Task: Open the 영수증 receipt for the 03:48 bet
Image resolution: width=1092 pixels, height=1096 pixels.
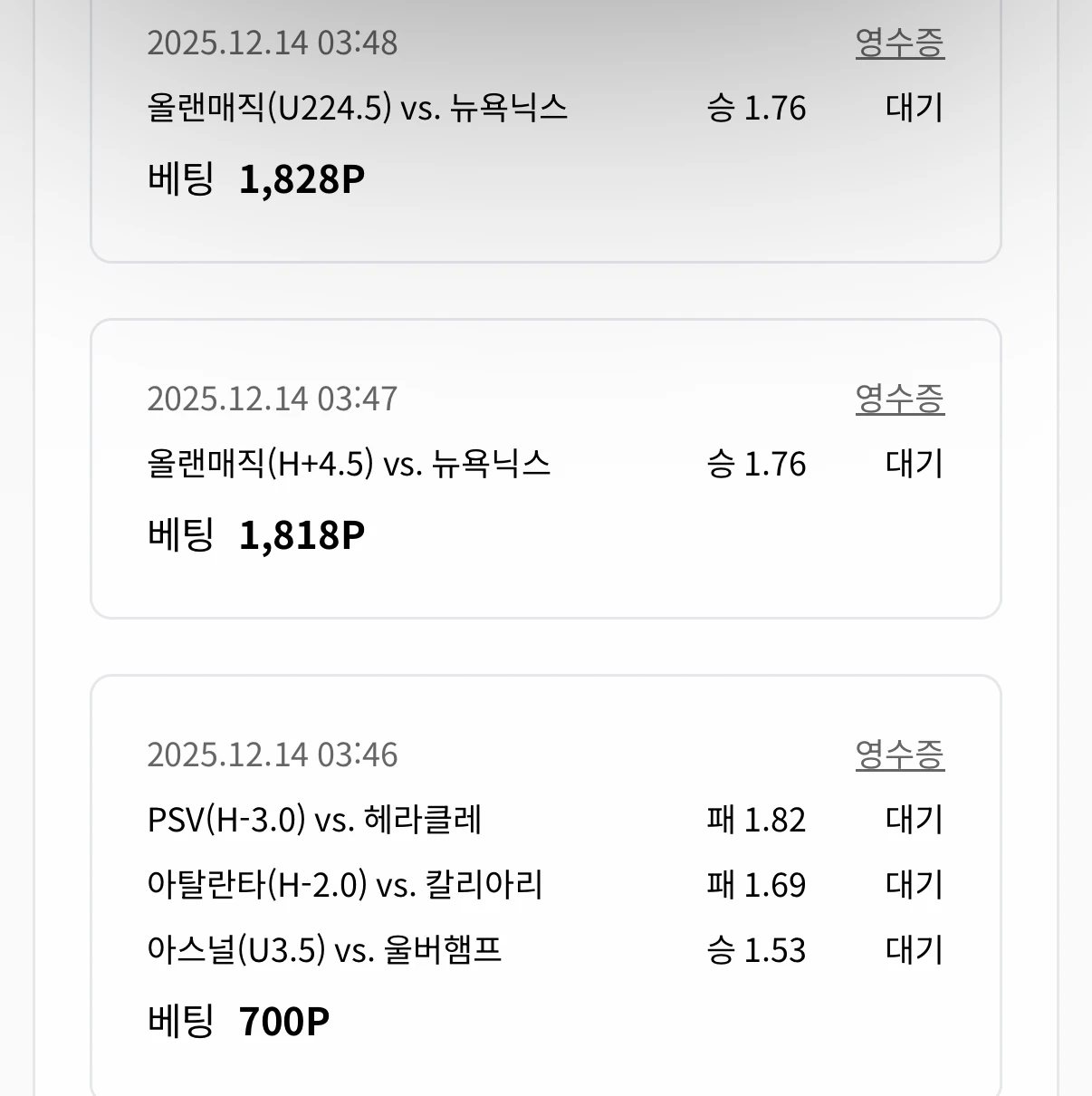Action: 901,43
